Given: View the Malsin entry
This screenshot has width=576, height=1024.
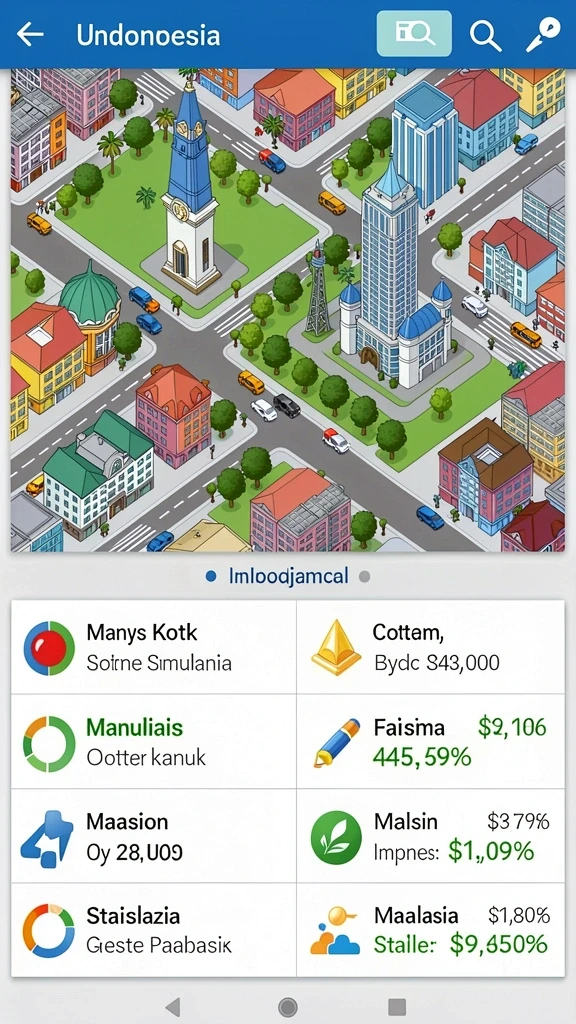Looking at the screenshot, I should tap(430, 836).
